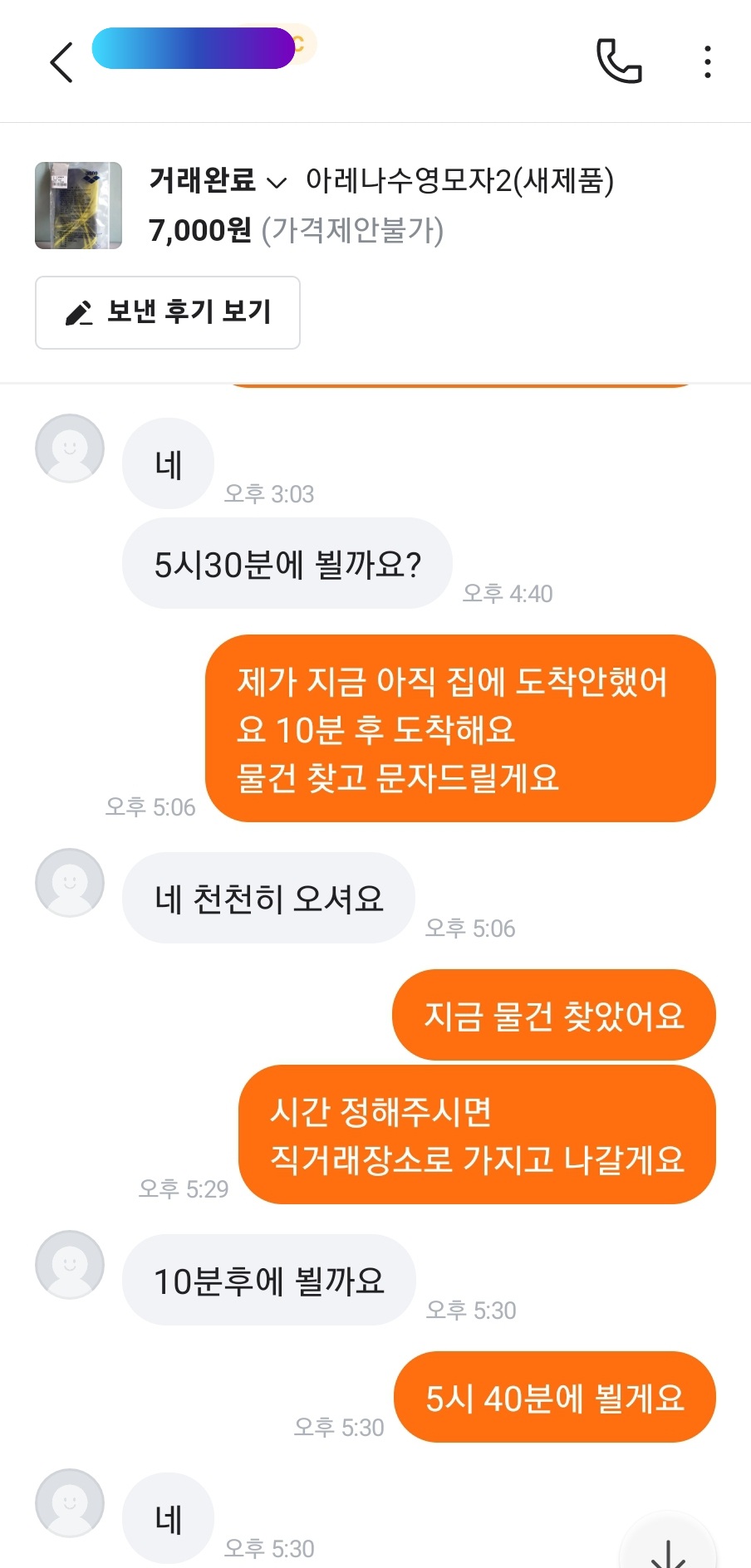Expand the 거래완료 status dropdown
The height and width of the screenshot is (1568, 751).
pos(218,180)
